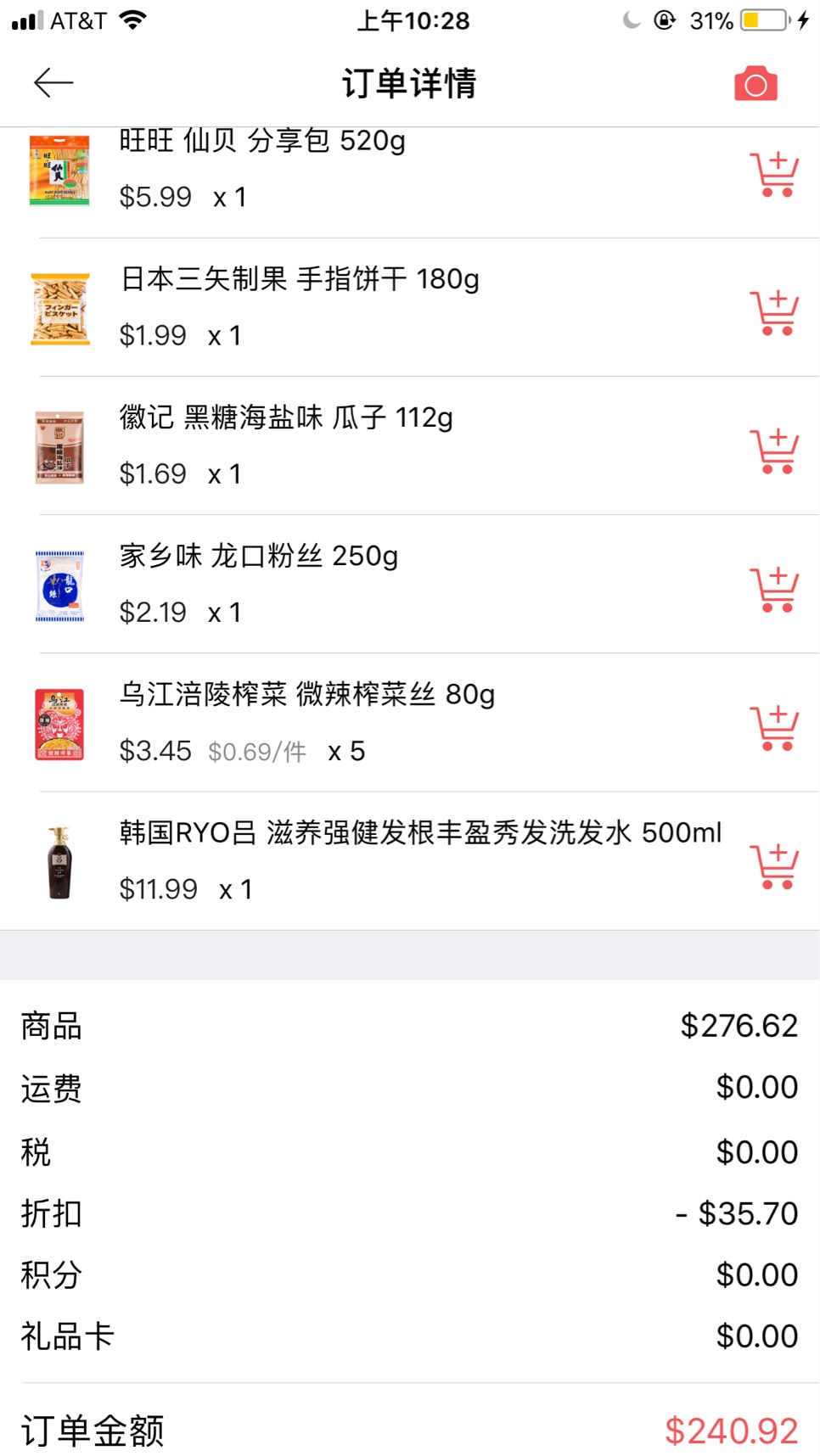
Task: Add 家乡味 龙口粉丝 to cart
Action: click(773, 590)
